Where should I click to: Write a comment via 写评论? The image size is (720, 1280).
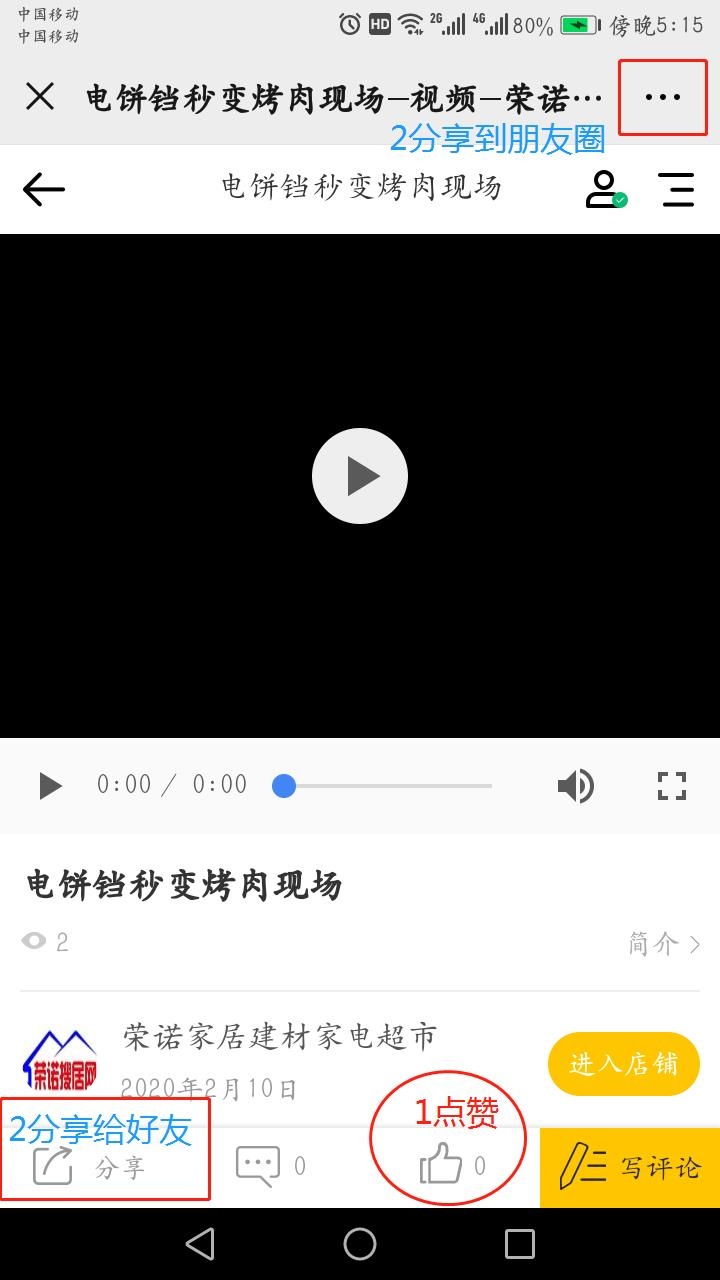(x=630, y=1167)
